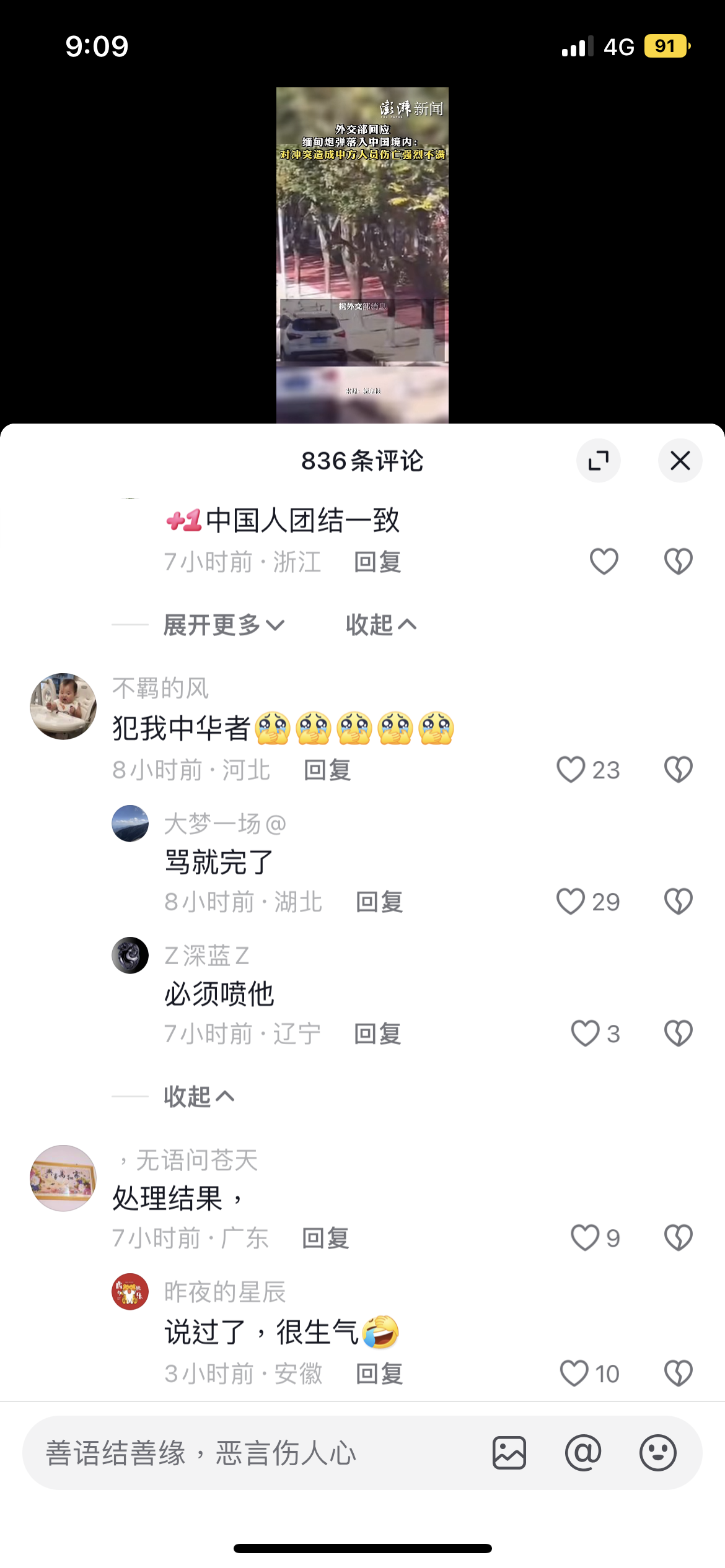Focus the comment input field
The height and width of the screenshot is (1568, 725).
[x=260, y=1453]
